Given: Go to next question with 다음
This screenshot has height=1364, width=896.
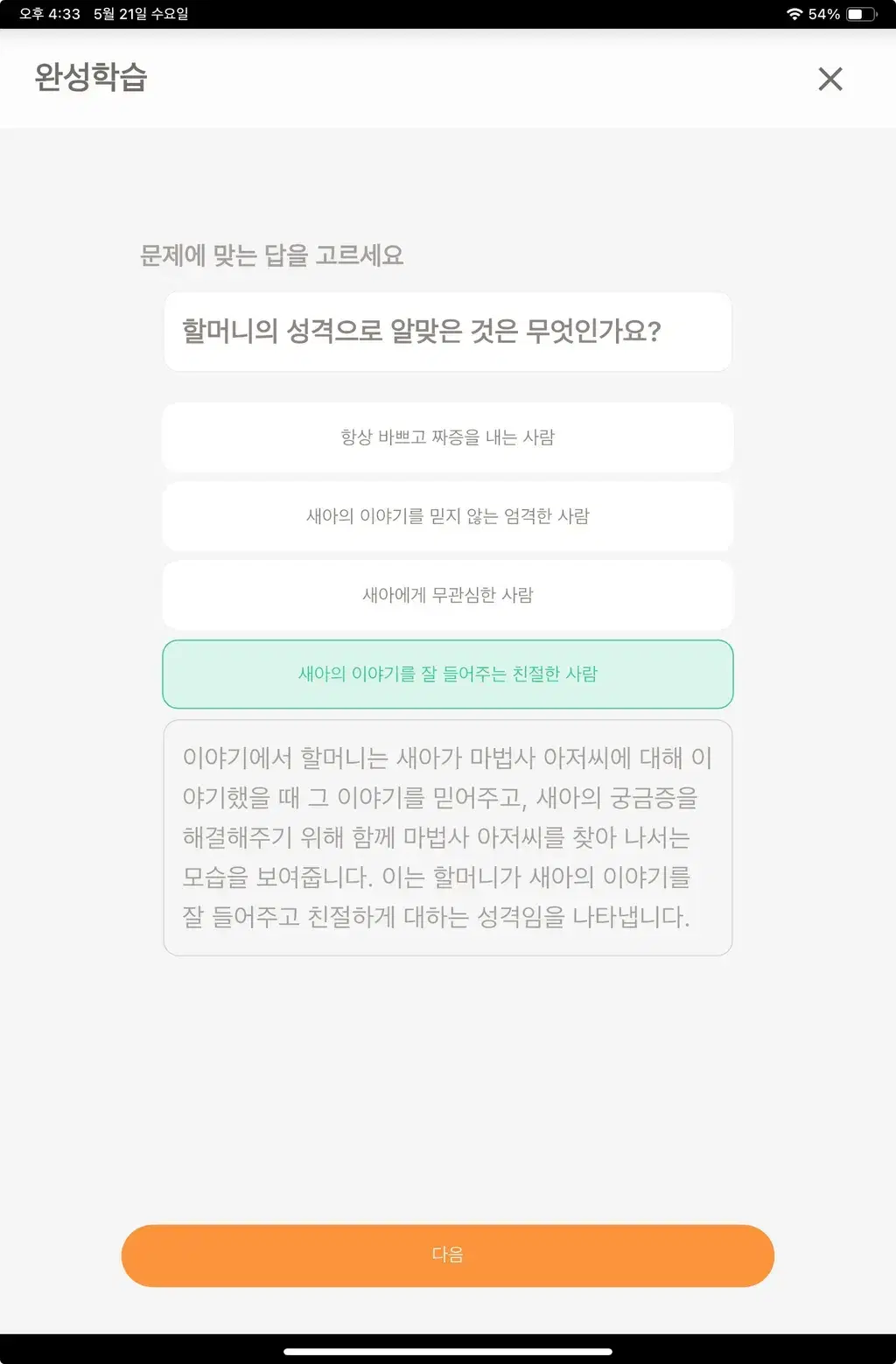Looking at the screenshot, I should click(447, 1255).
